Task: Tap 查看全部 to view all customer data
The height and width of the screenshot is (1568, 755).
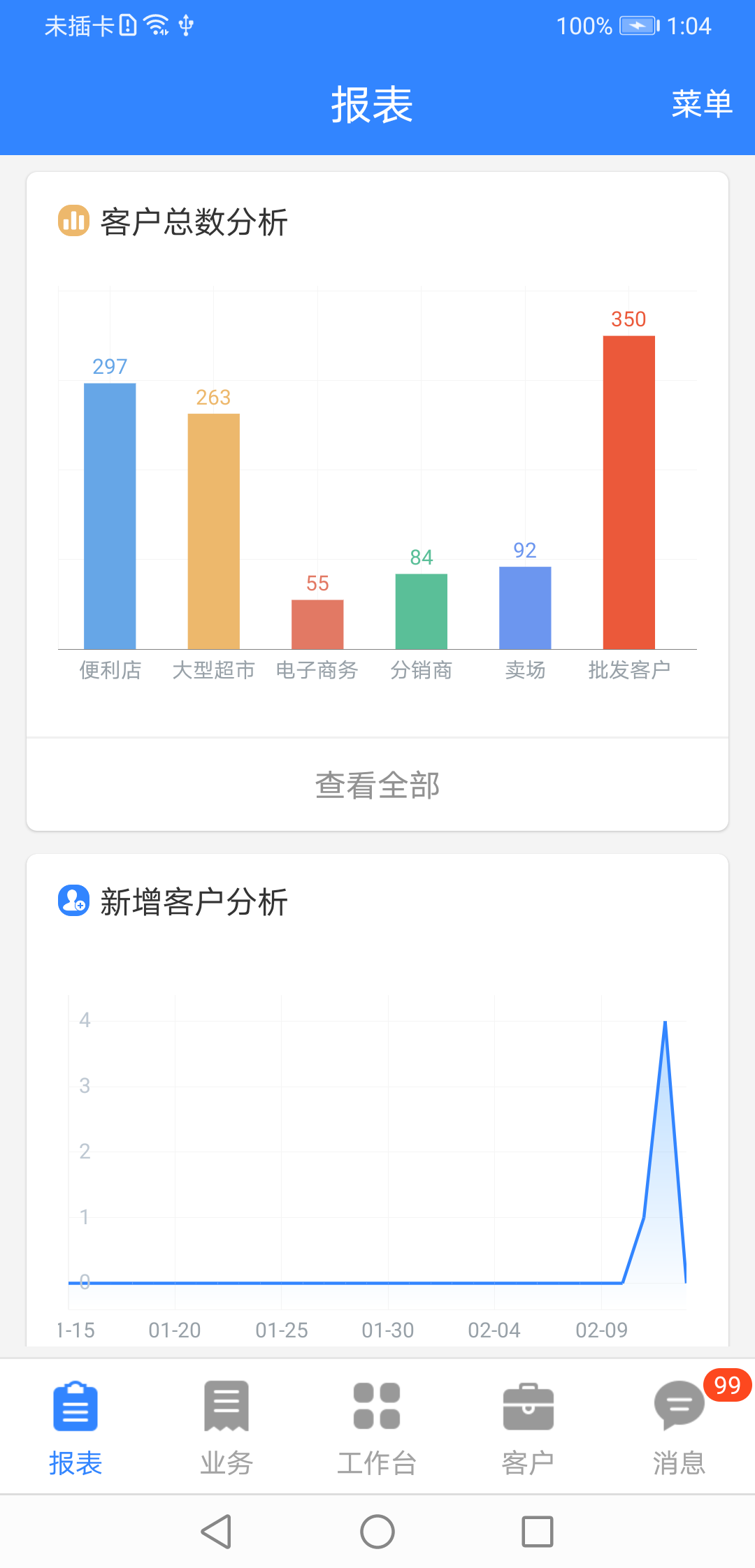Action: coord(377,784)
